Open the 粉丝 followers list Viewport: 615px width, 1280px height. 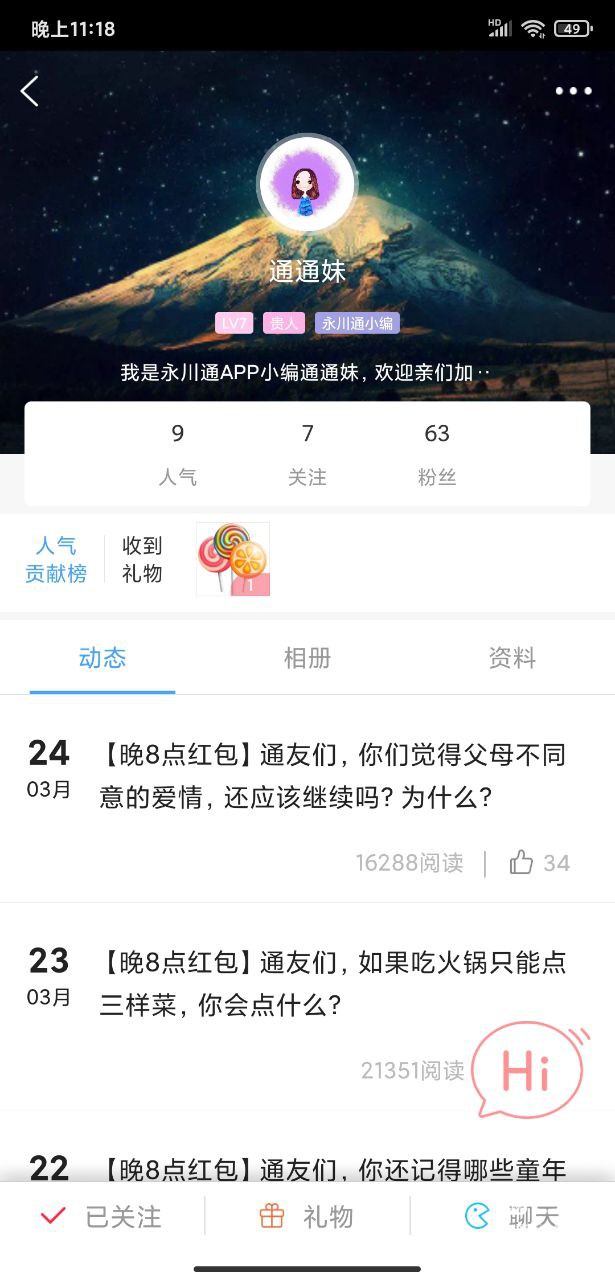click(x=437, y=454)
